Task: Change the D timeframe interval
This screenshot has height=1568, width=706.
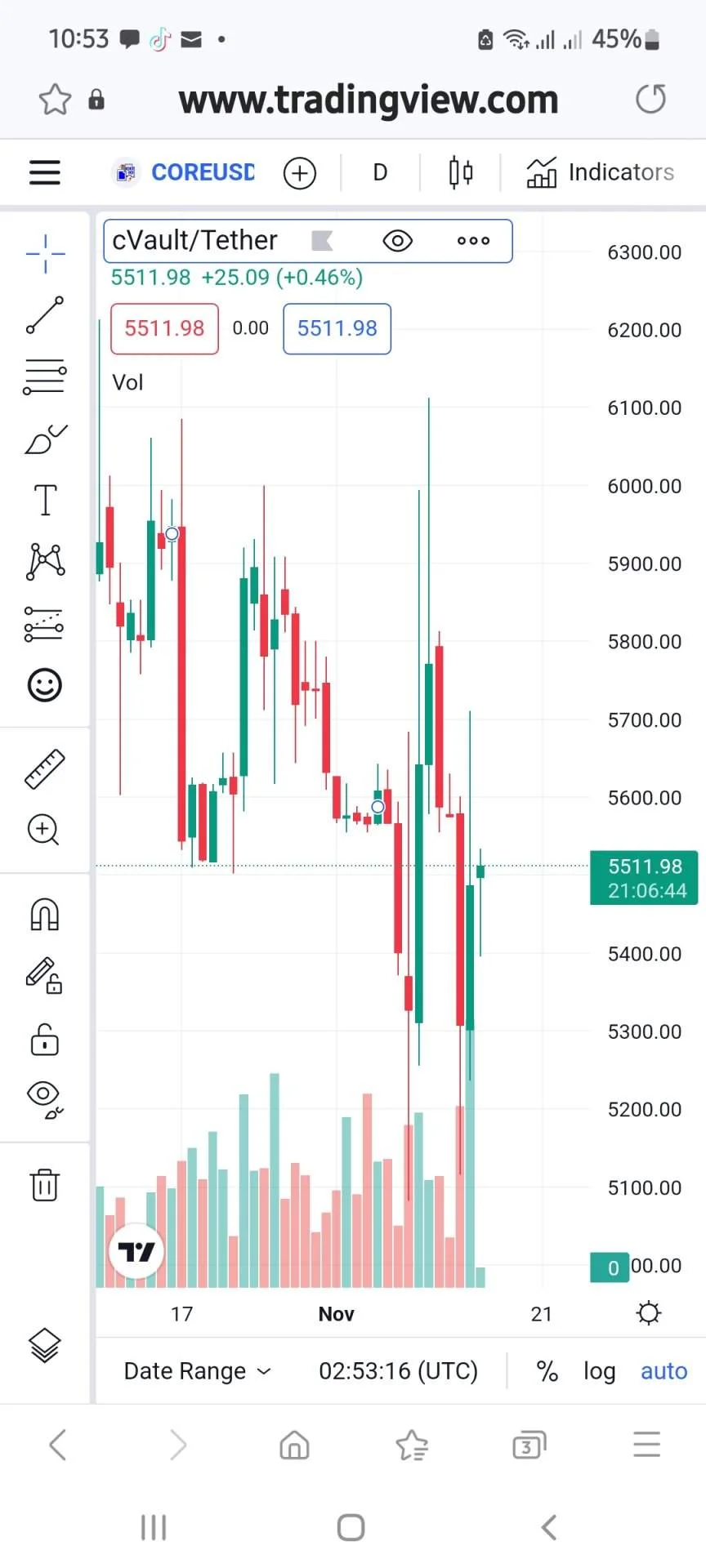Action: [380, 172]
